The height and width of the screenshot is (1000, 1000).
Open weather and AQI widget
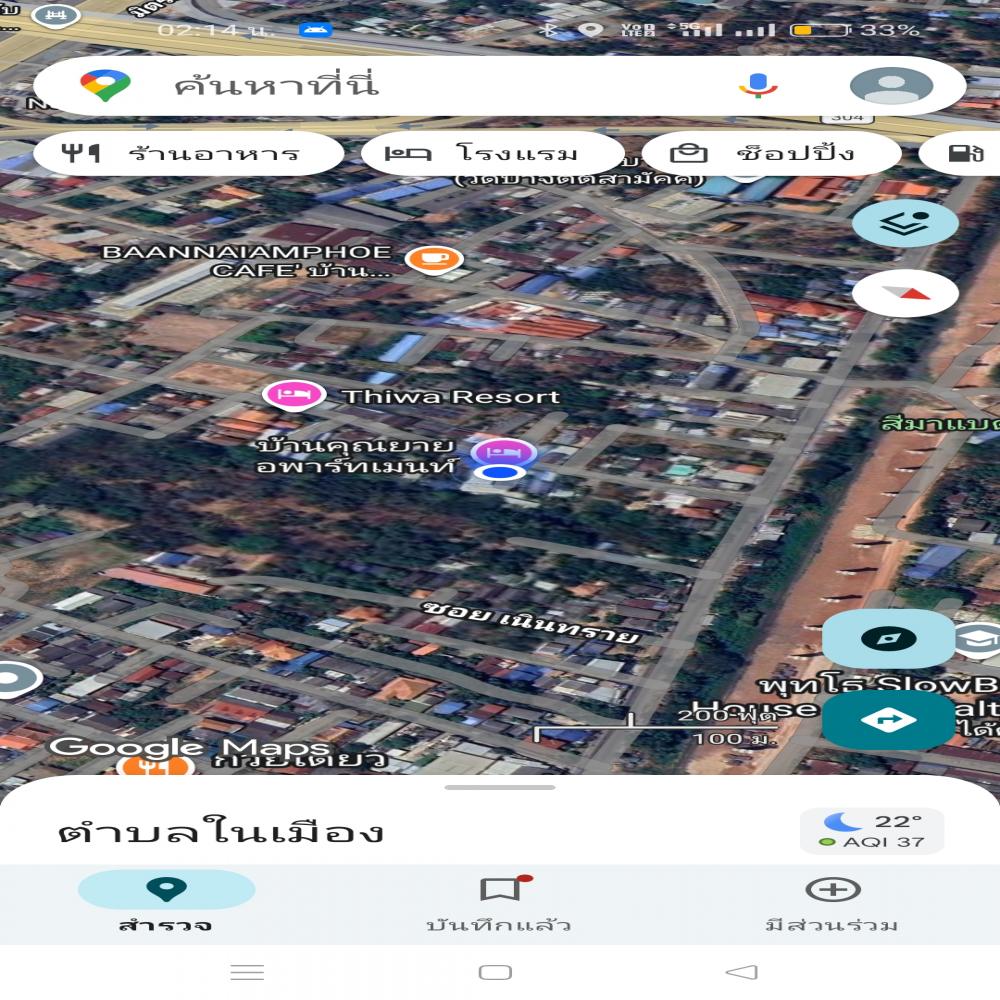point(872,831)
